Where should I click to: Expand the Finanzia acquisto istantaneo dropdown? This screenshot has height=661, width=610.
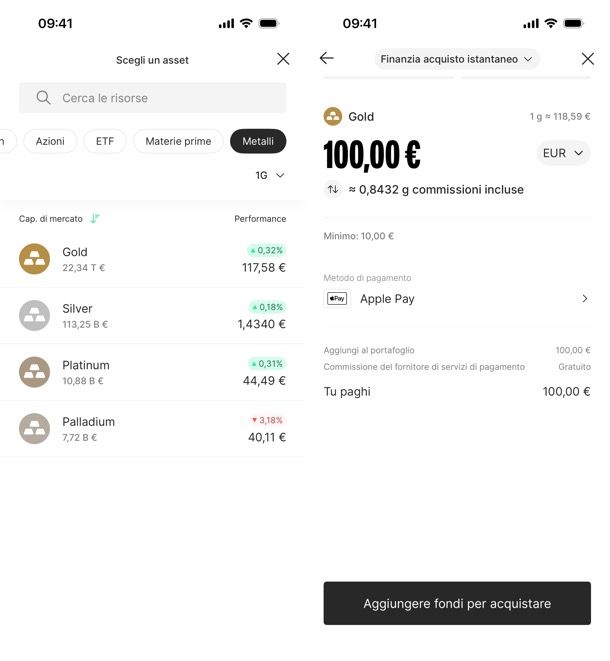coord(457,59)
